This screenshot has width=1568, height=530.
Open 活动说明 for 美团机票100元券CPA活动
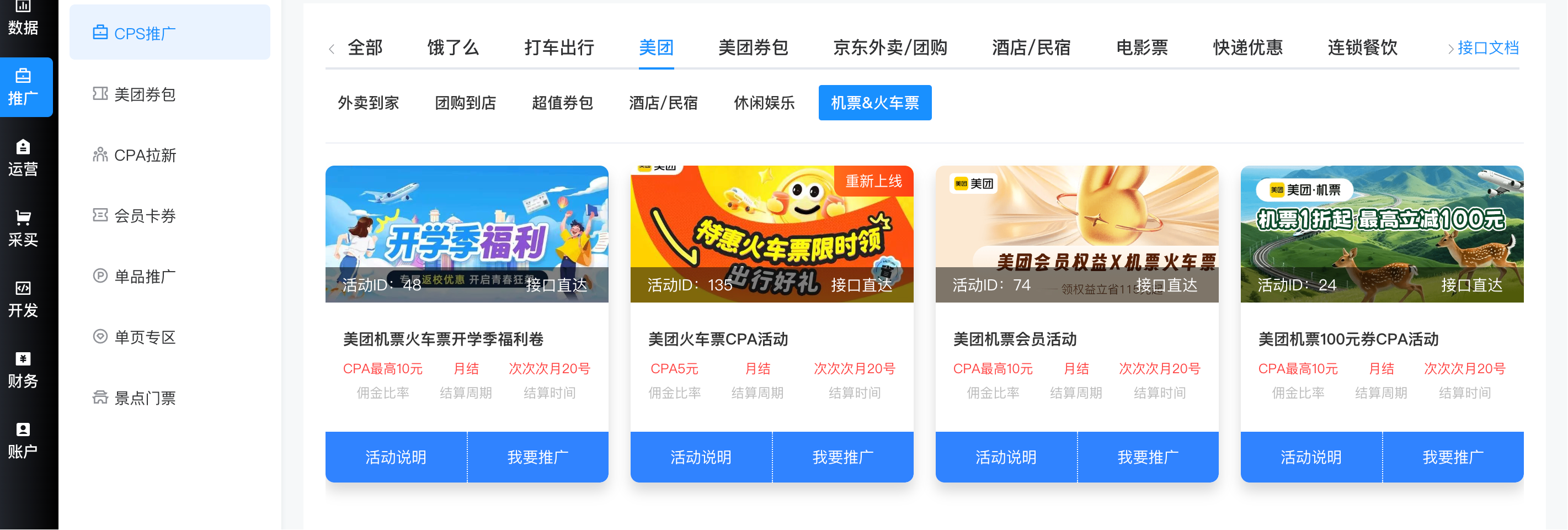click(x=1310, y=457)
